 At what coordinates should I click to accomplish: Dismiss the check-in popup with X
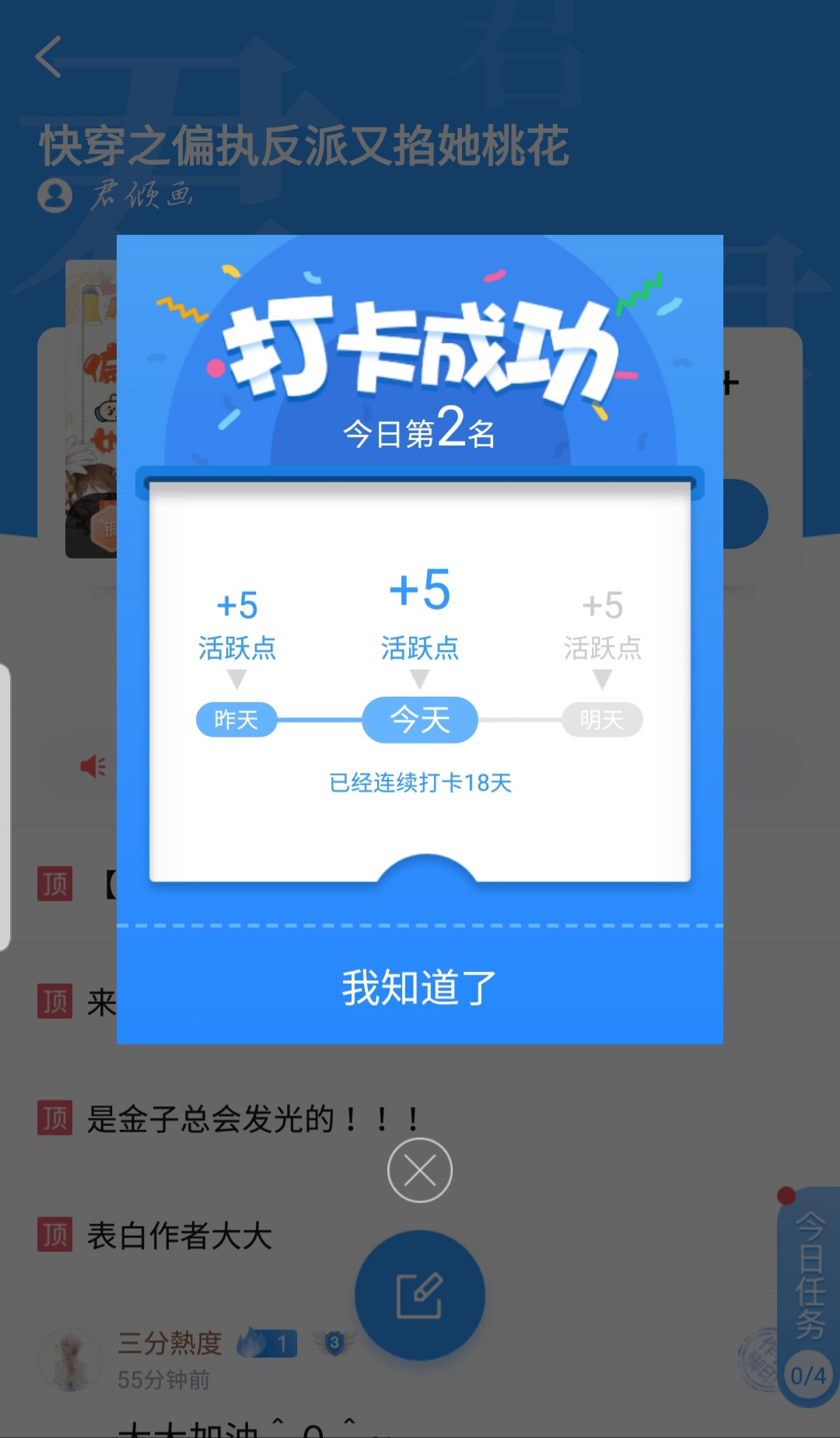(x=420, y=1170)
